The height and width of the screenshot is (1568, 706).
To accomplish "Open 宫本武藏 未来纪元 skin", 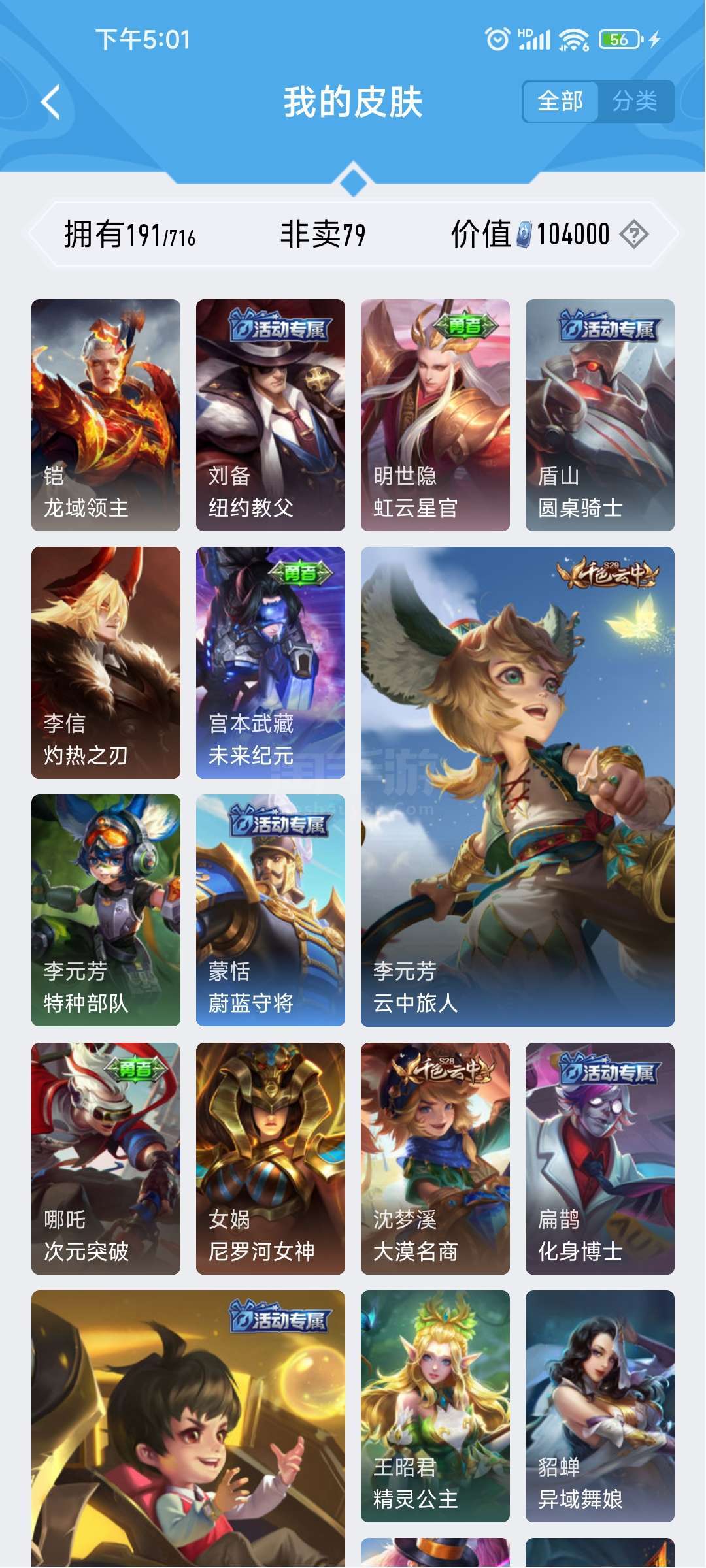I will 271,662.
